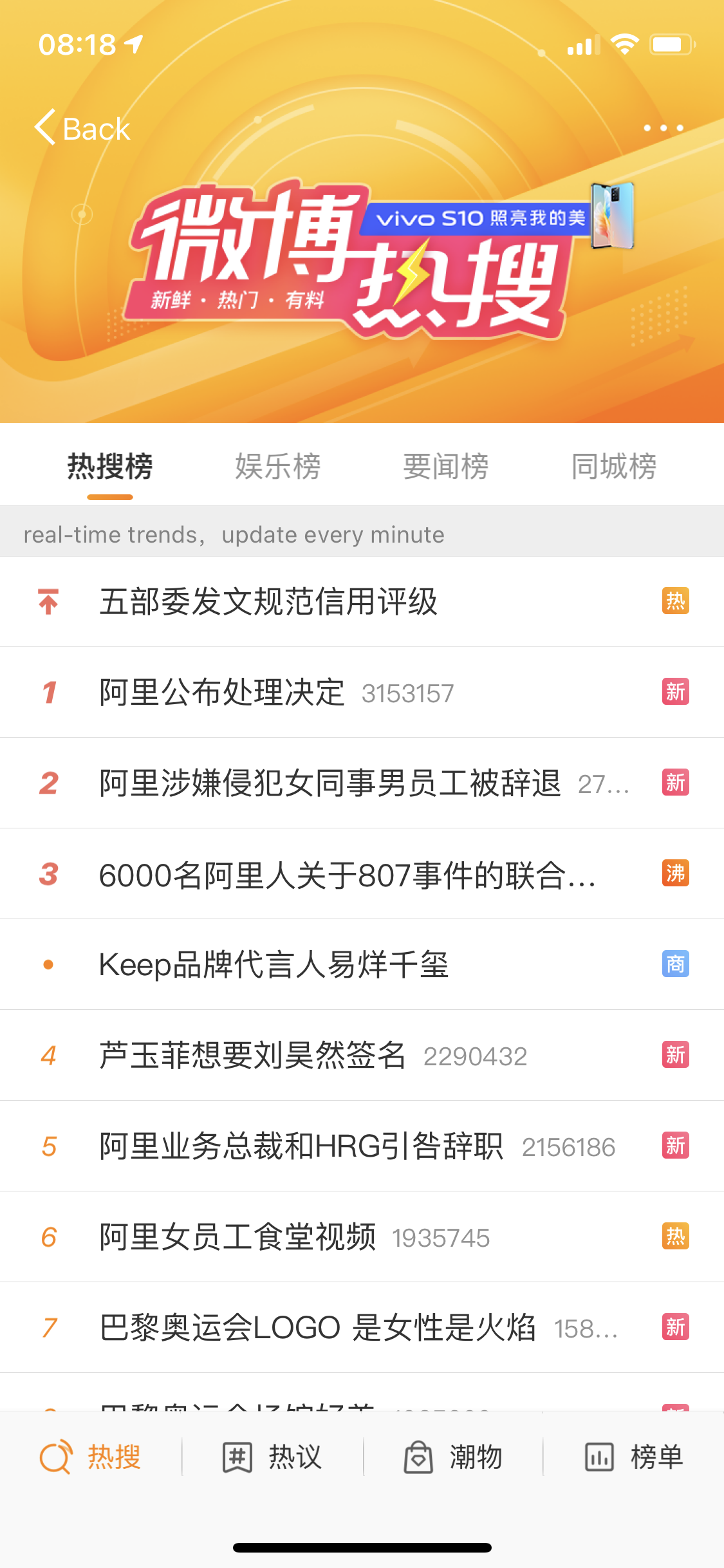This screenshot has width=724, height=1568.
Task: Open pinned topic 五部委发文规范信用评级
Action: click(x=268, y=602)
